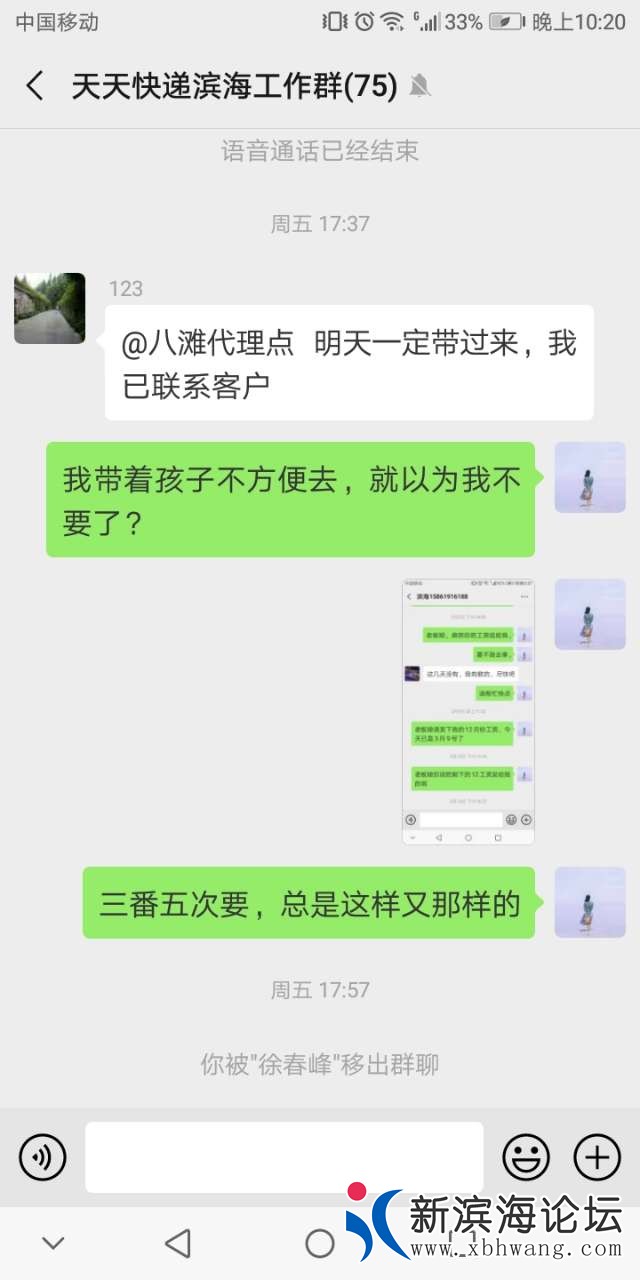Open the shared chat screenshot image
This screenshot has width=640, height=1280.
pos(468,711)
